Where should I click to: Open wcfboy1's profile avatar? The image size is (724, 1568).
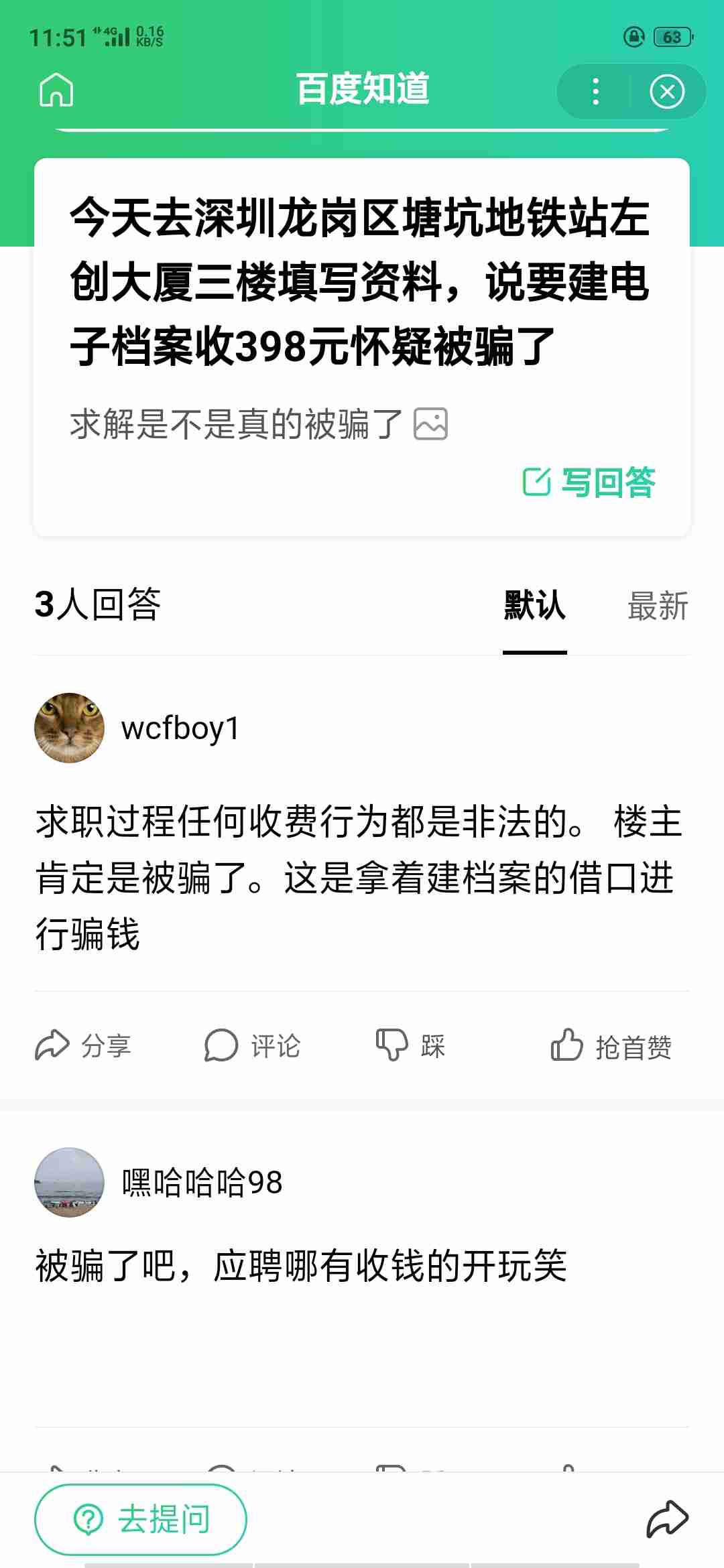click(x=69, y=728)
